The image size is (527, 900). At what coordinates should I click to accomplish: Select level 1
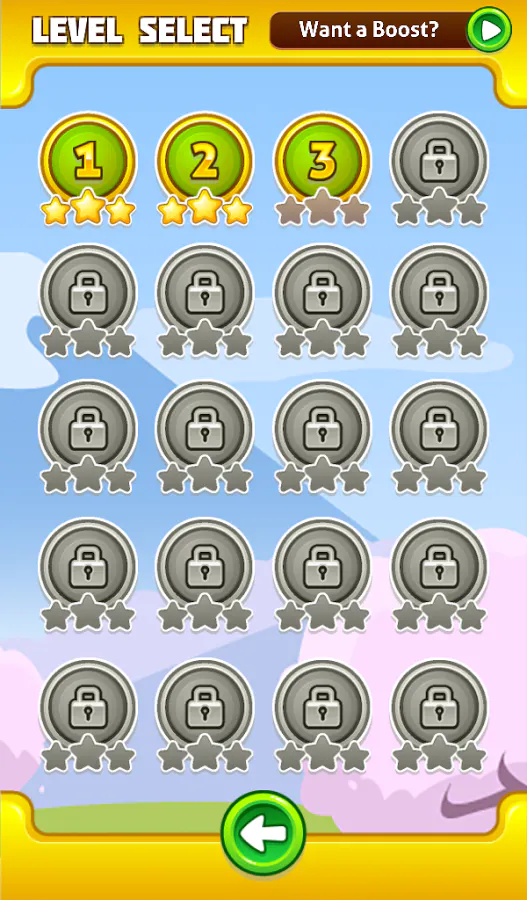click(88, 161)
